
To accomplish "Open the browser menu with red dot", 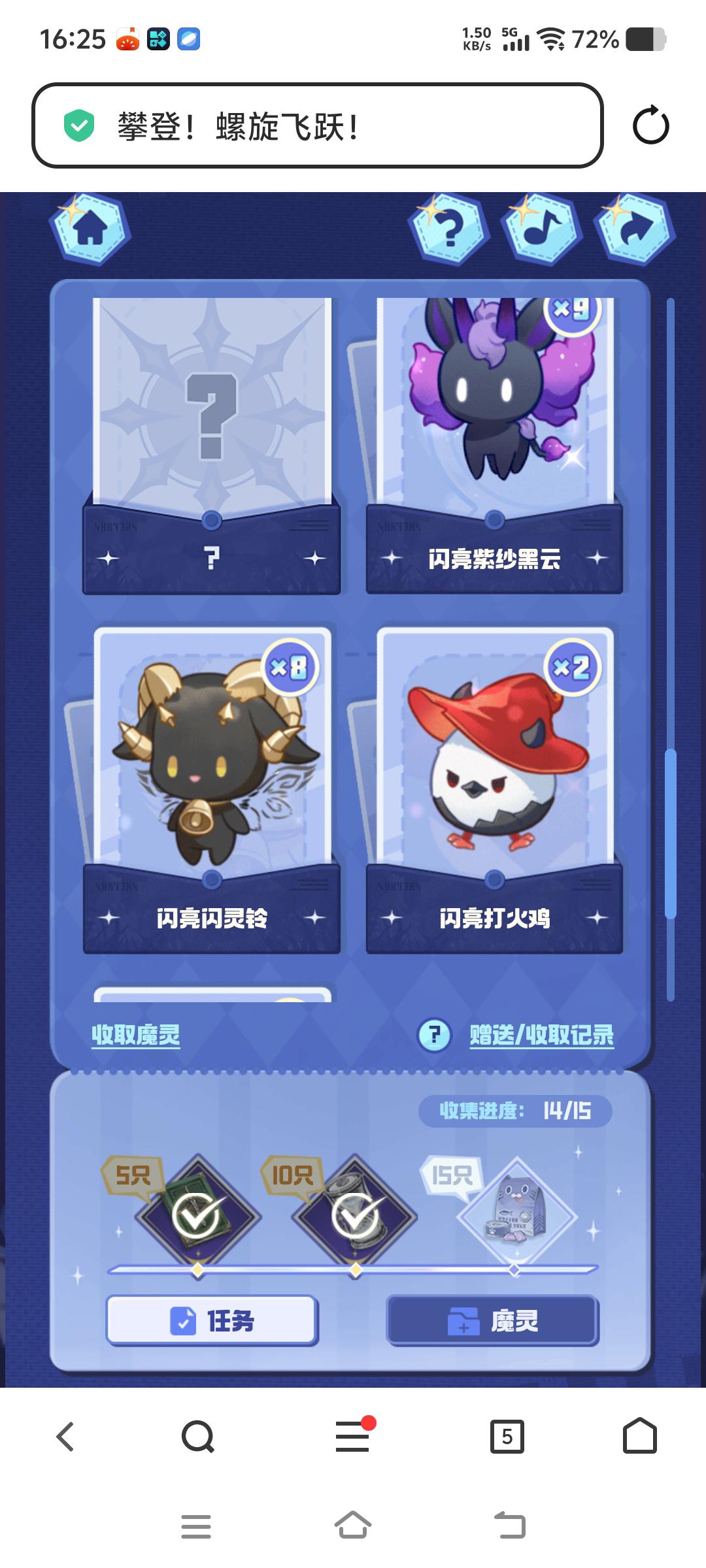I will [353, 1437].
